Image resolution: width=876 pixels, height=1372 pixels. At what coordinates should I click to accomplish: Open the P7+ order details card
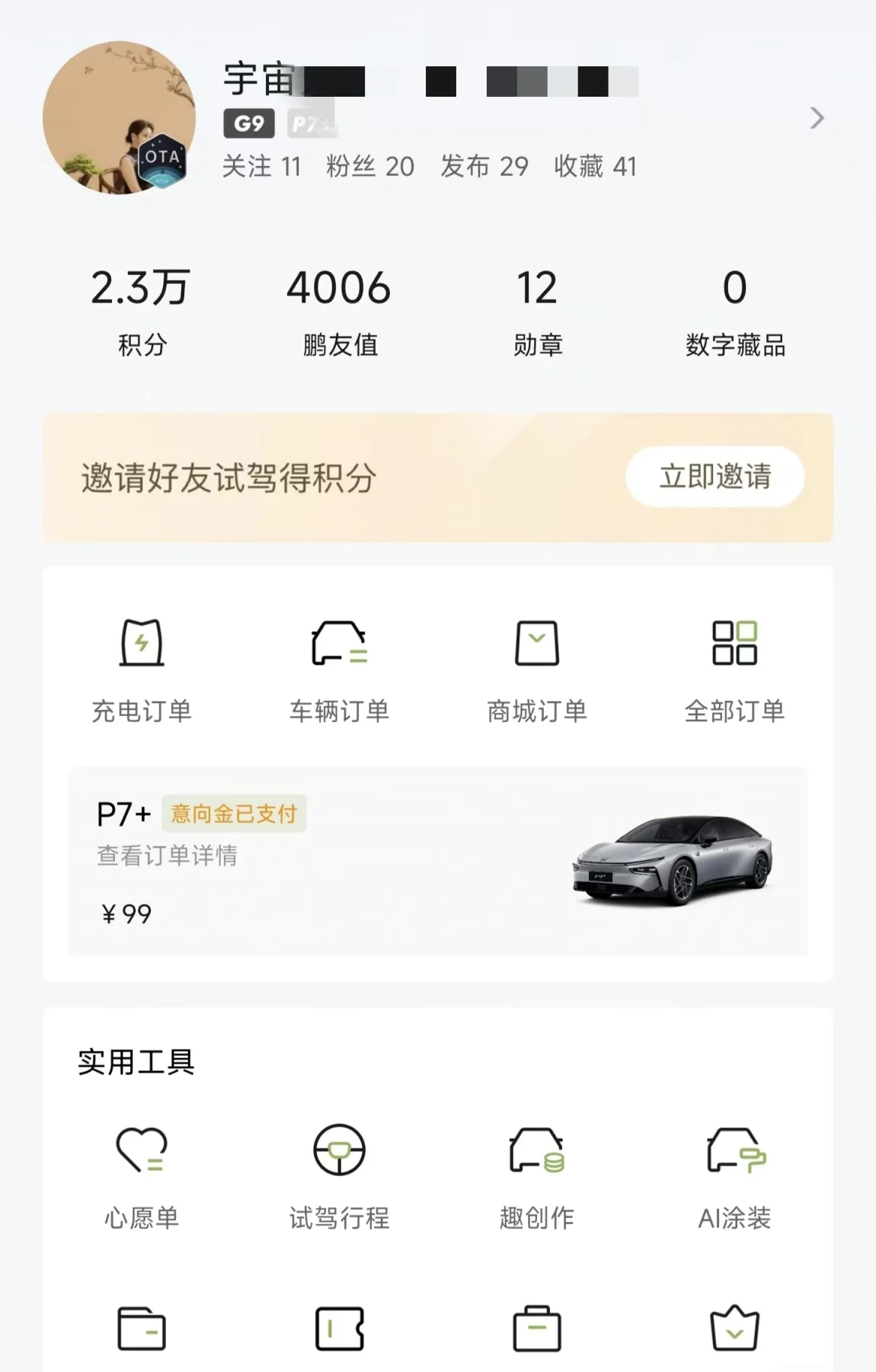[x=437, y=861]
